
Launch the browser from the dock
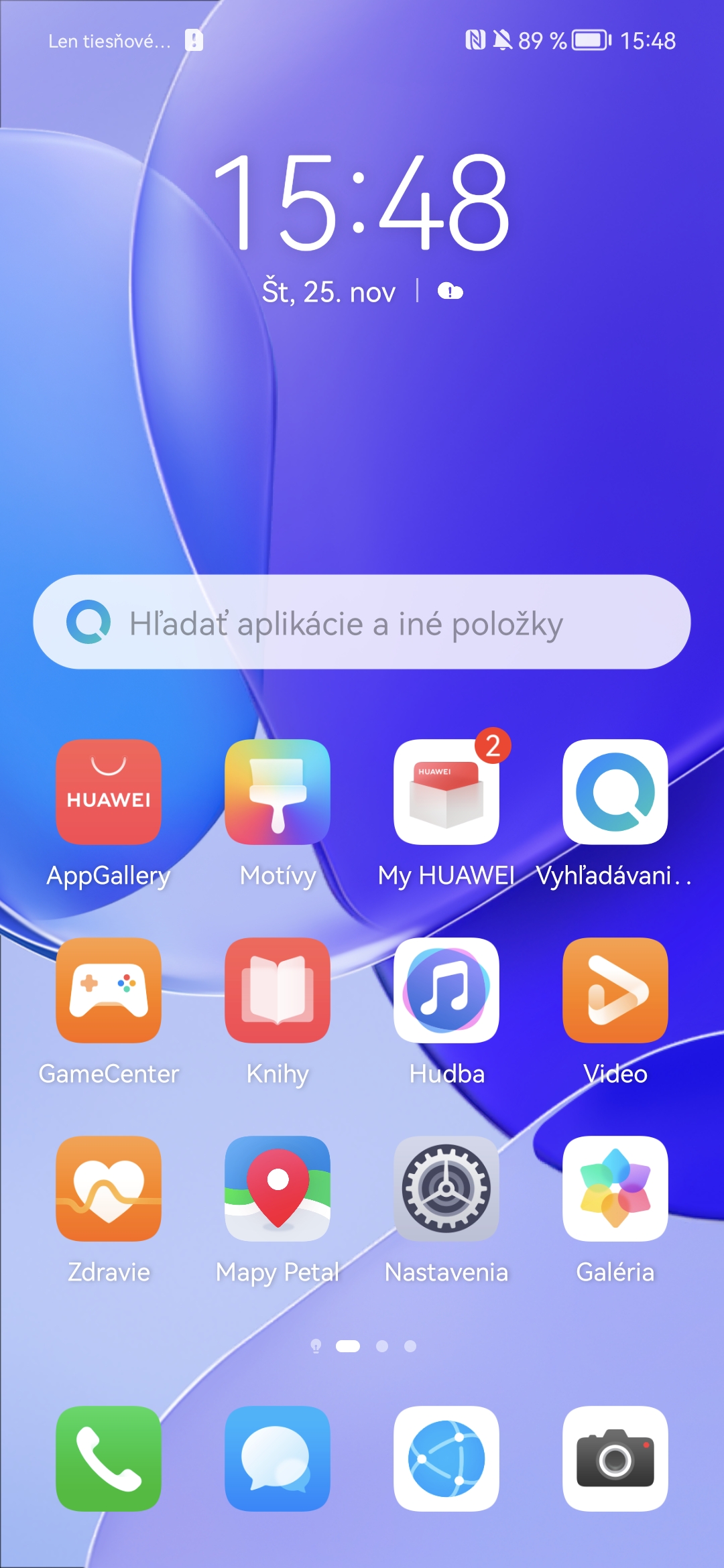pyautogui.click(x=446, y=1459)
